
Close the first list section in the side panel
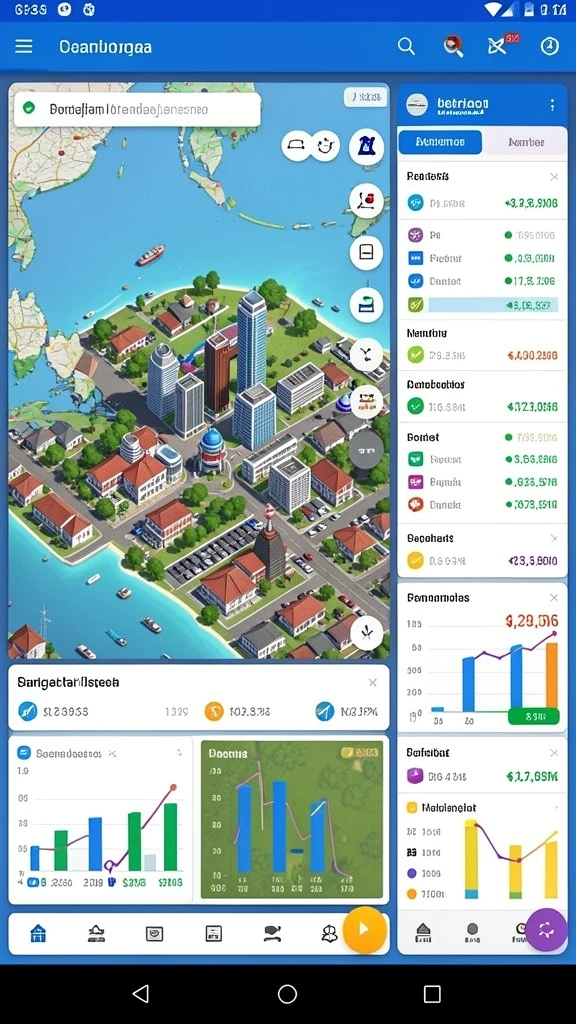pos(554,177)
